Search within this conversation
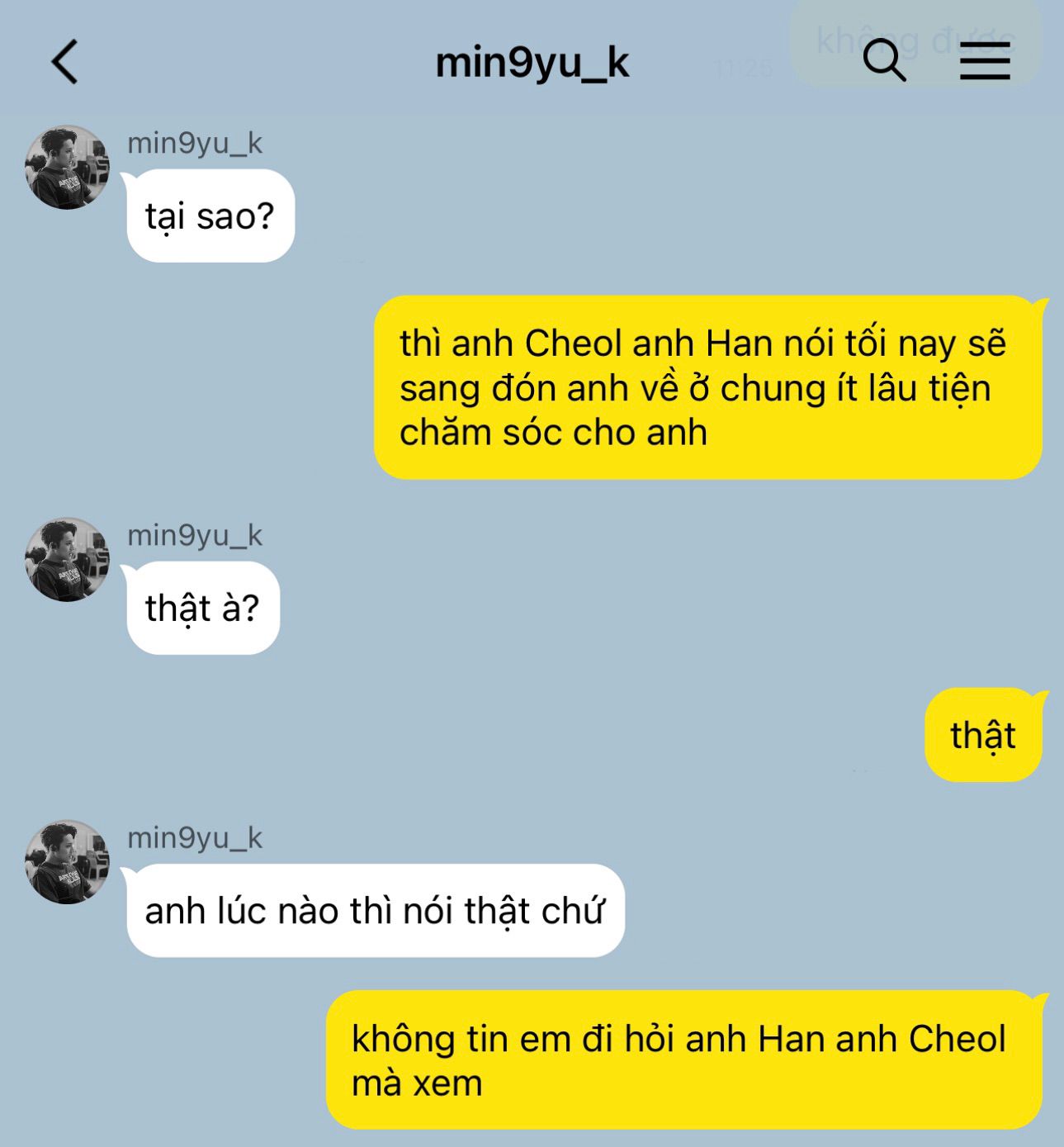 [x=884, y=60]
